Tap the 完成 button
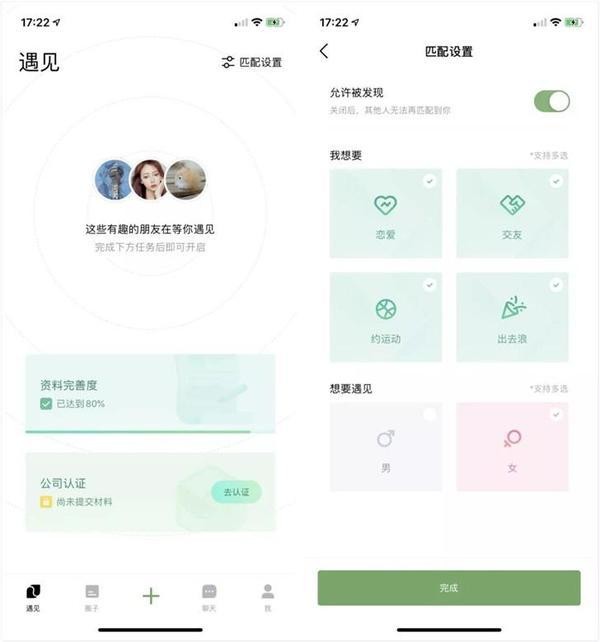Image resolution: width=600 pixels, height=642 pixels. tap(448, 588)
